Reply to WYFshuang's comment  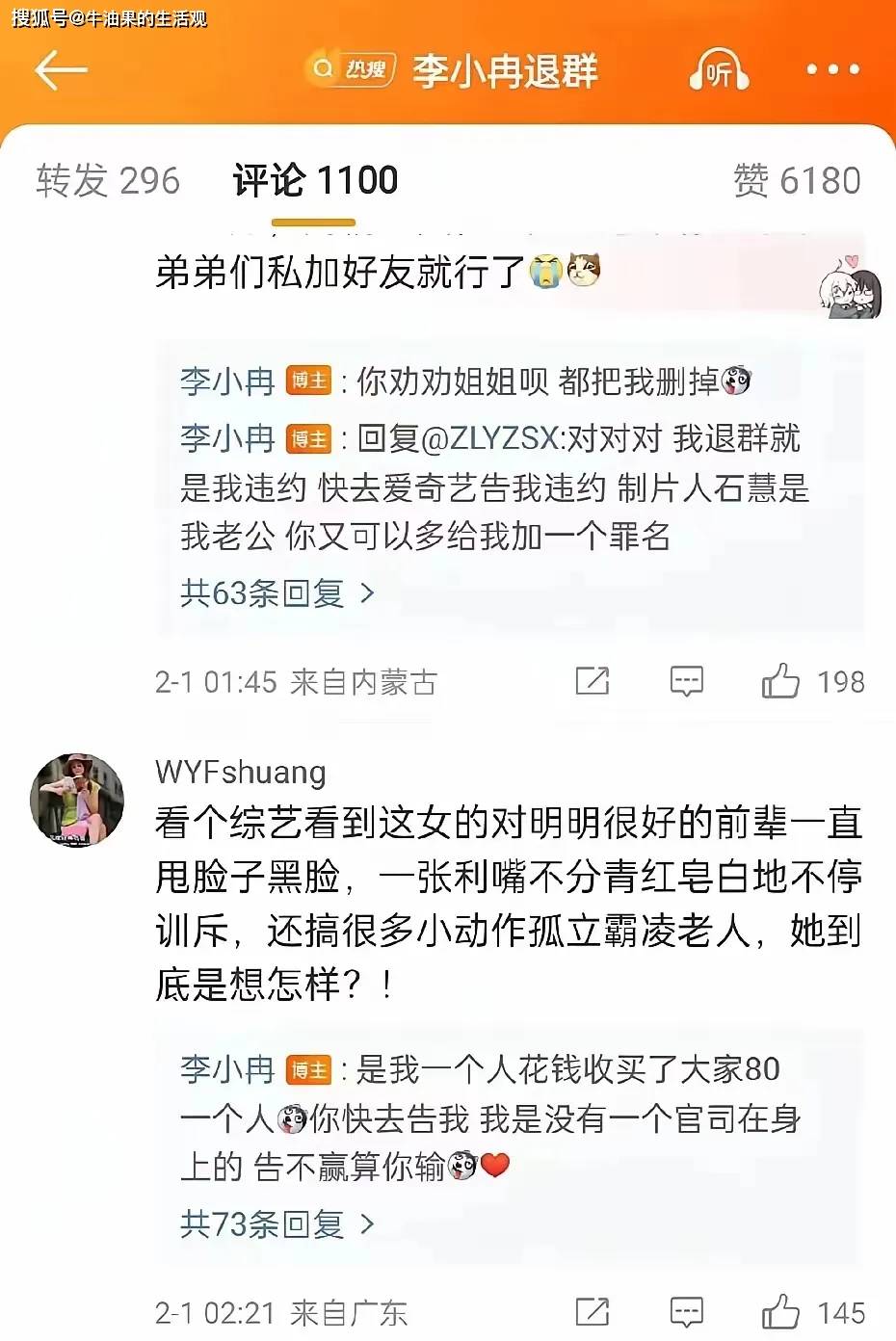point(686,1312)
